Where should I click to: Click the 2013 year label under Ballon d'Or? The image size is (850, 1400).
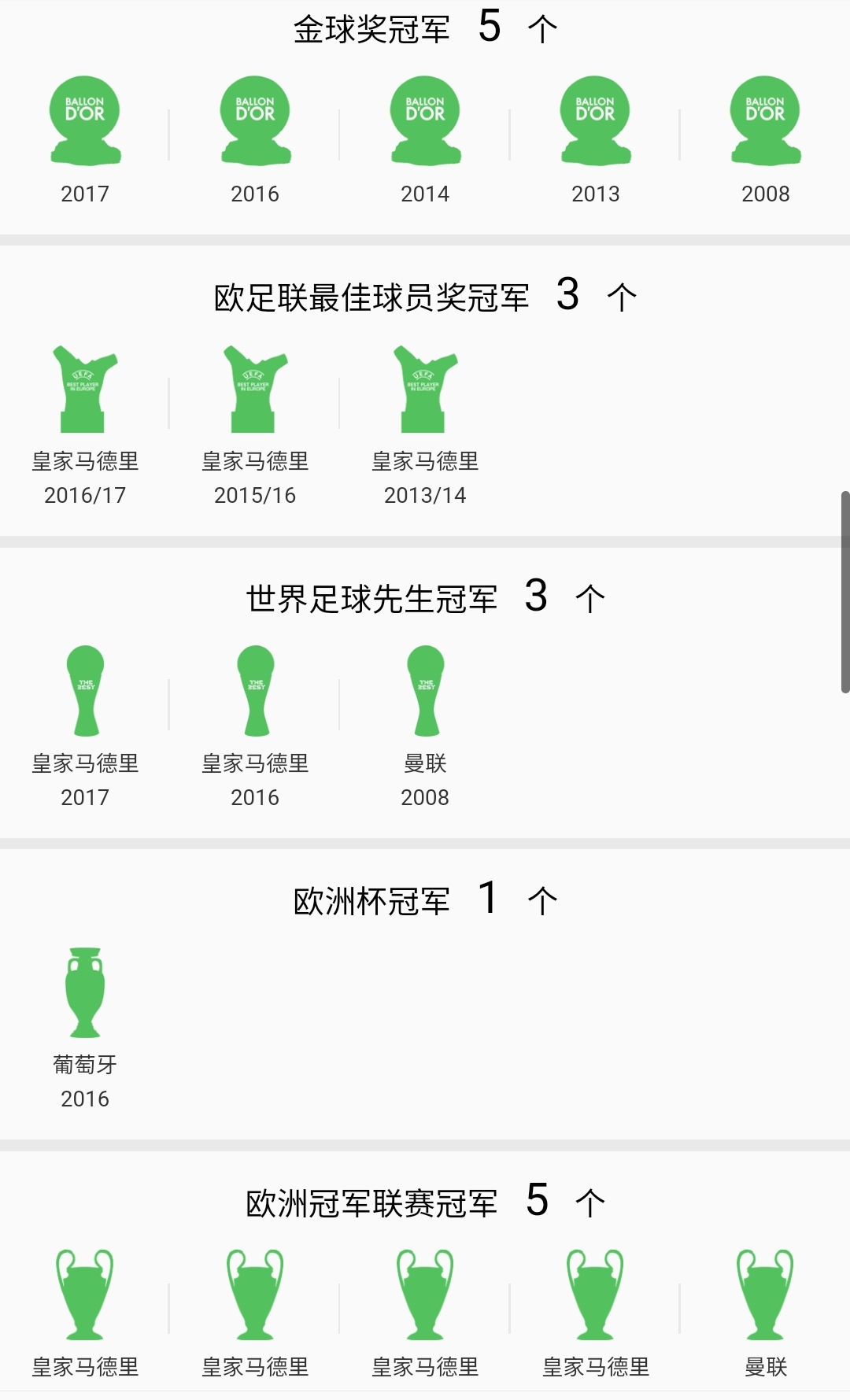click(x=595, y=194)
